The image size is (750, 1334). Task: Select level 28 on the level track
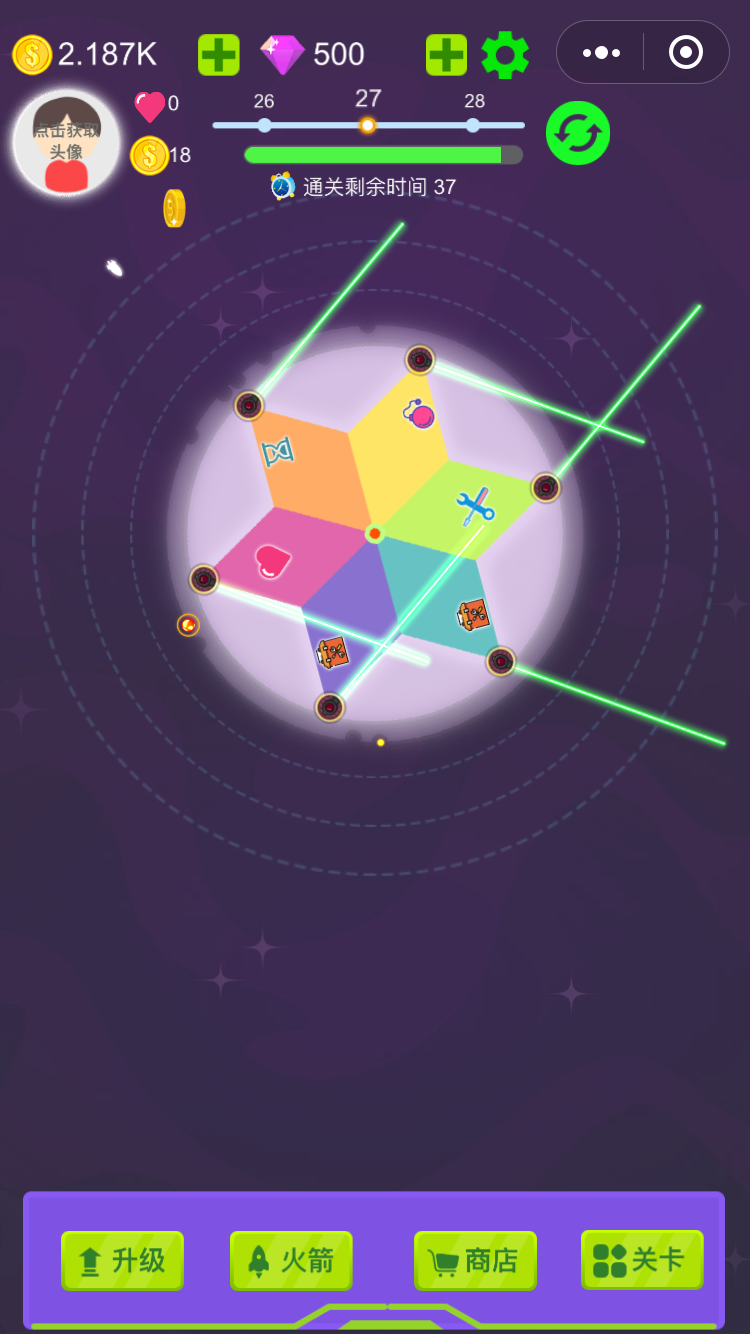point(473,125)
